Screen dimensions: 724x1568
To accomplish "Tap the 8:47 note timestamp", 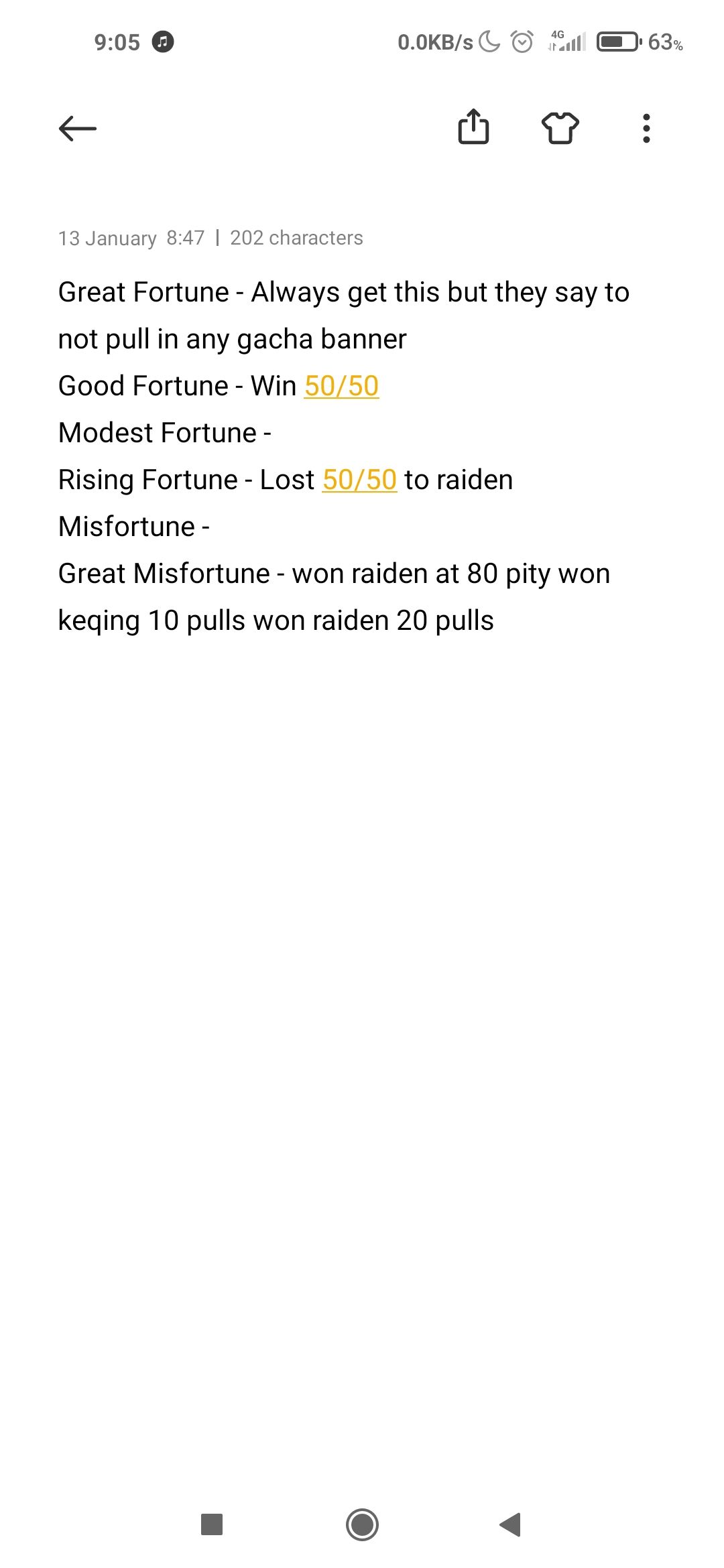I will (x=184, y=238).
